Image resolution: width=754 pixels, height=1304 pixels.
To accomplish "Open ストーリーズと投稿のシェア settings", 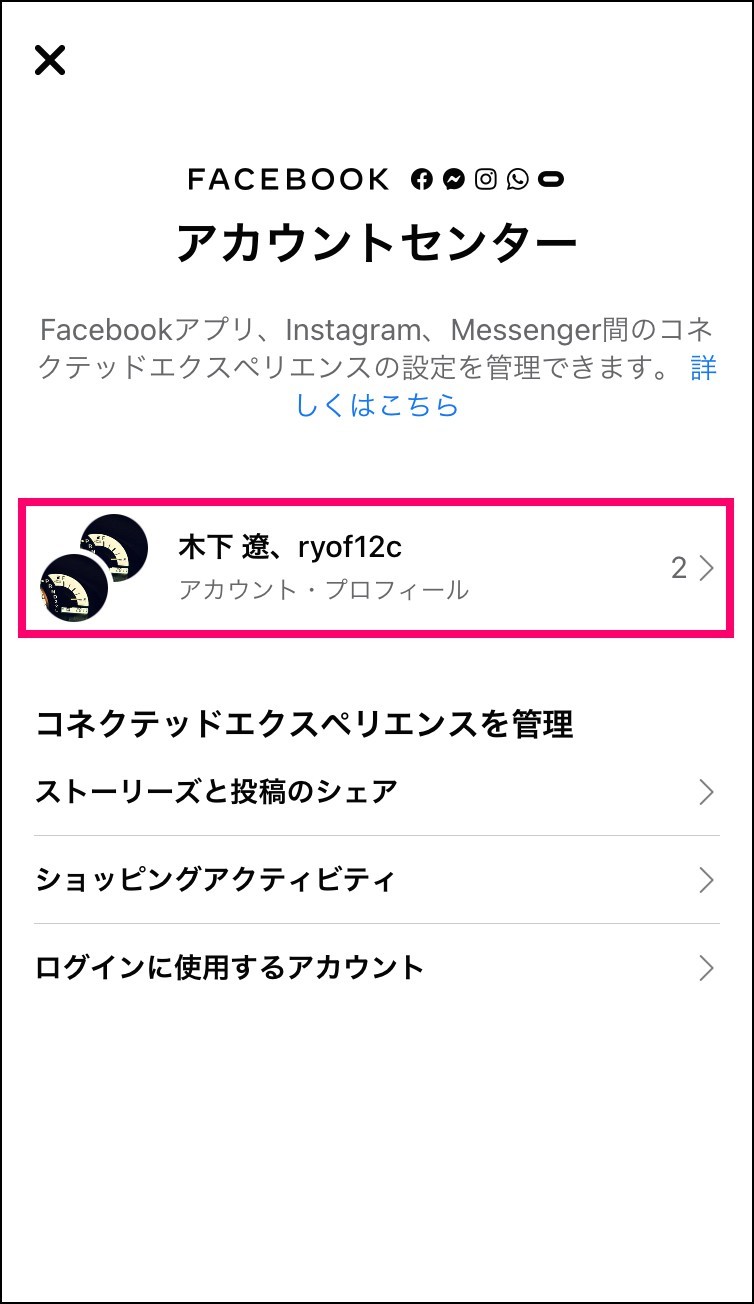I will coord(376,792).
